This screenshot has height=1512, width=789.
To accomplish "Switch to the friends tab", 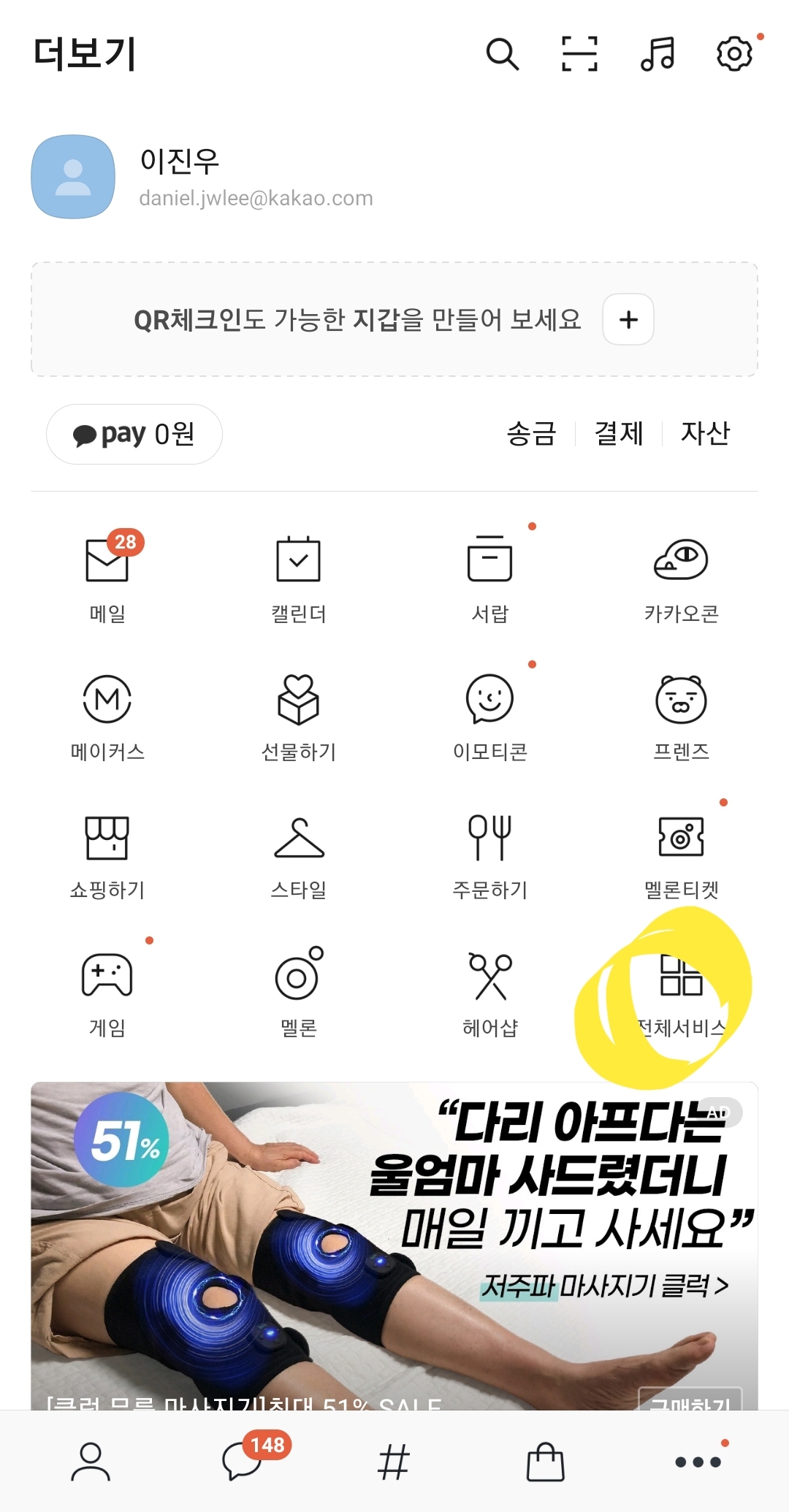I will 91,1462.
